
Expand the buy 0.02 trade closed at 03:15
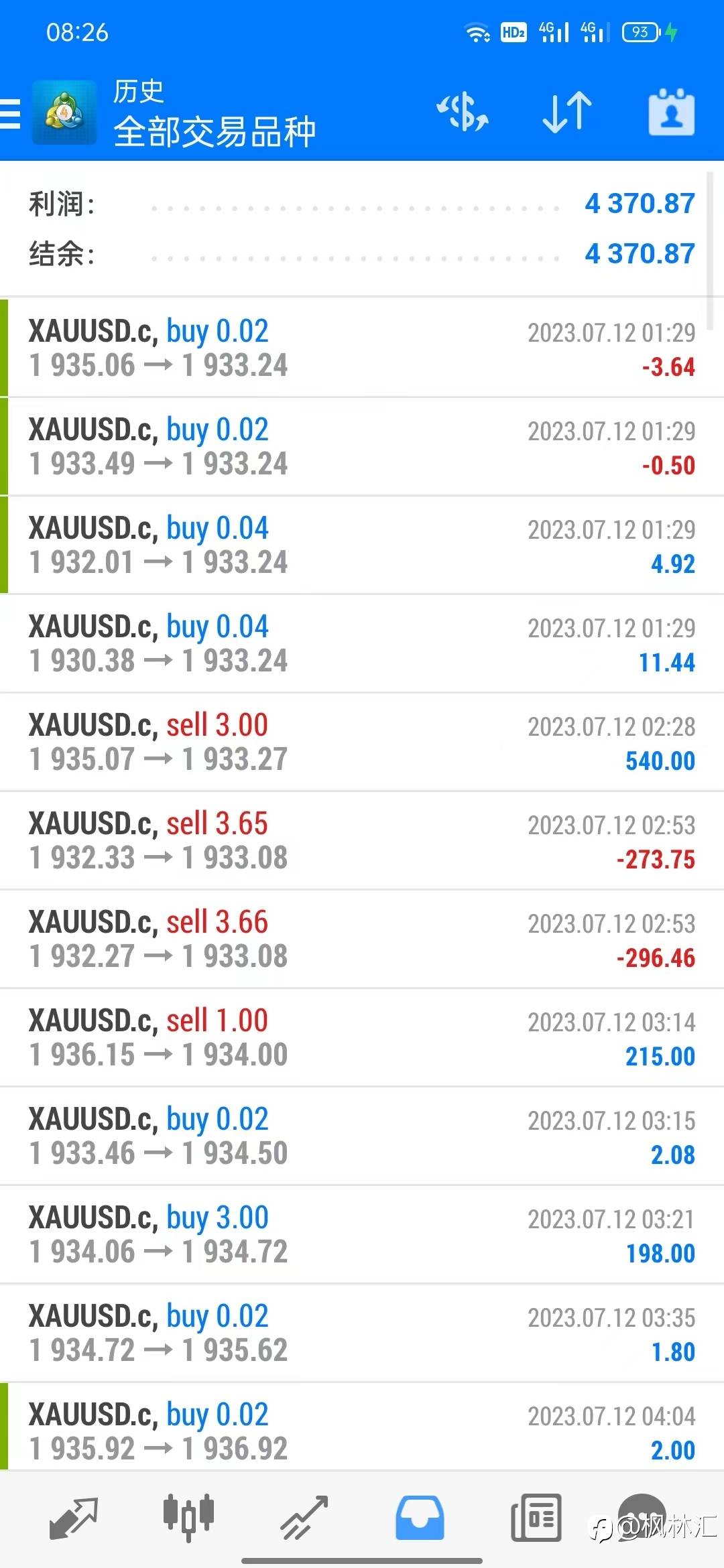362,1136
